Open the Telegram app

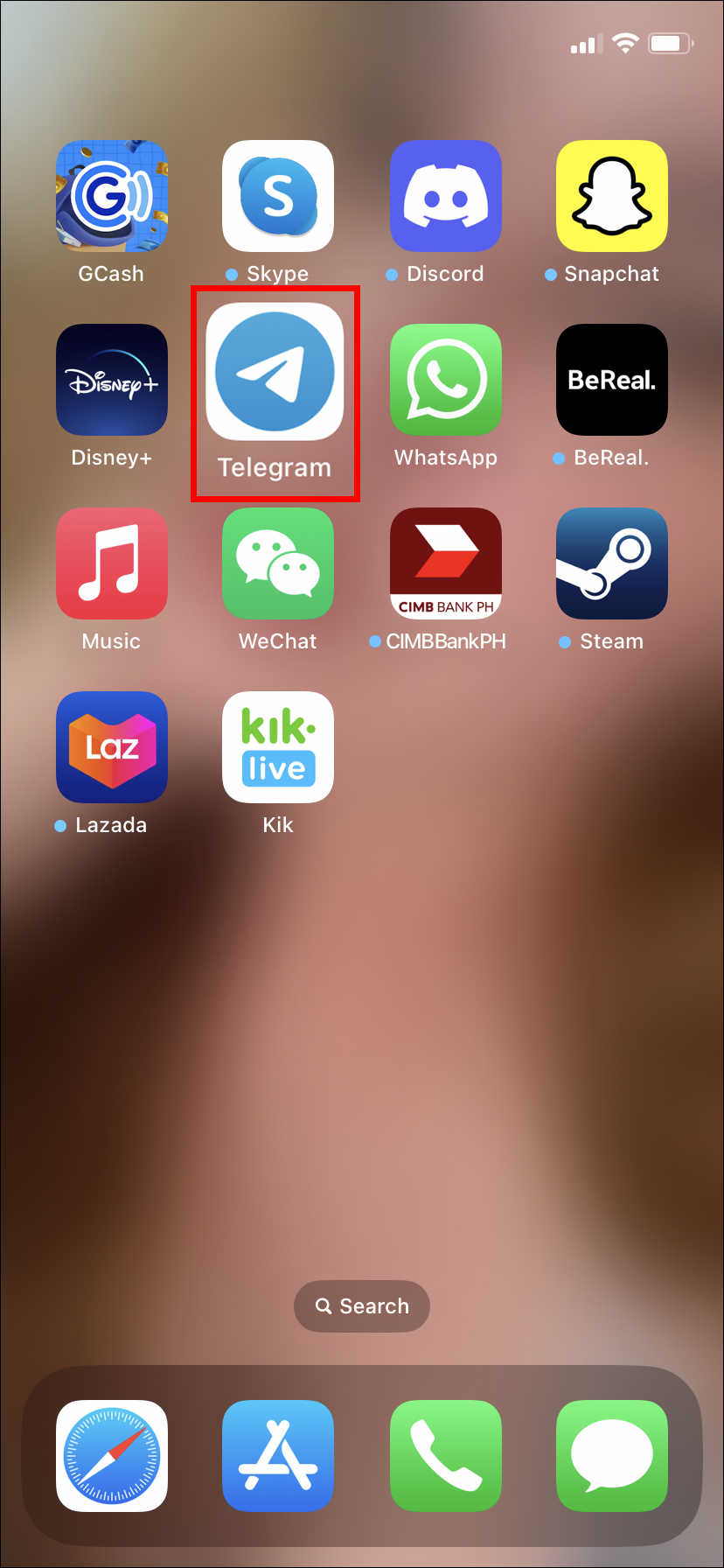point(275,372)
